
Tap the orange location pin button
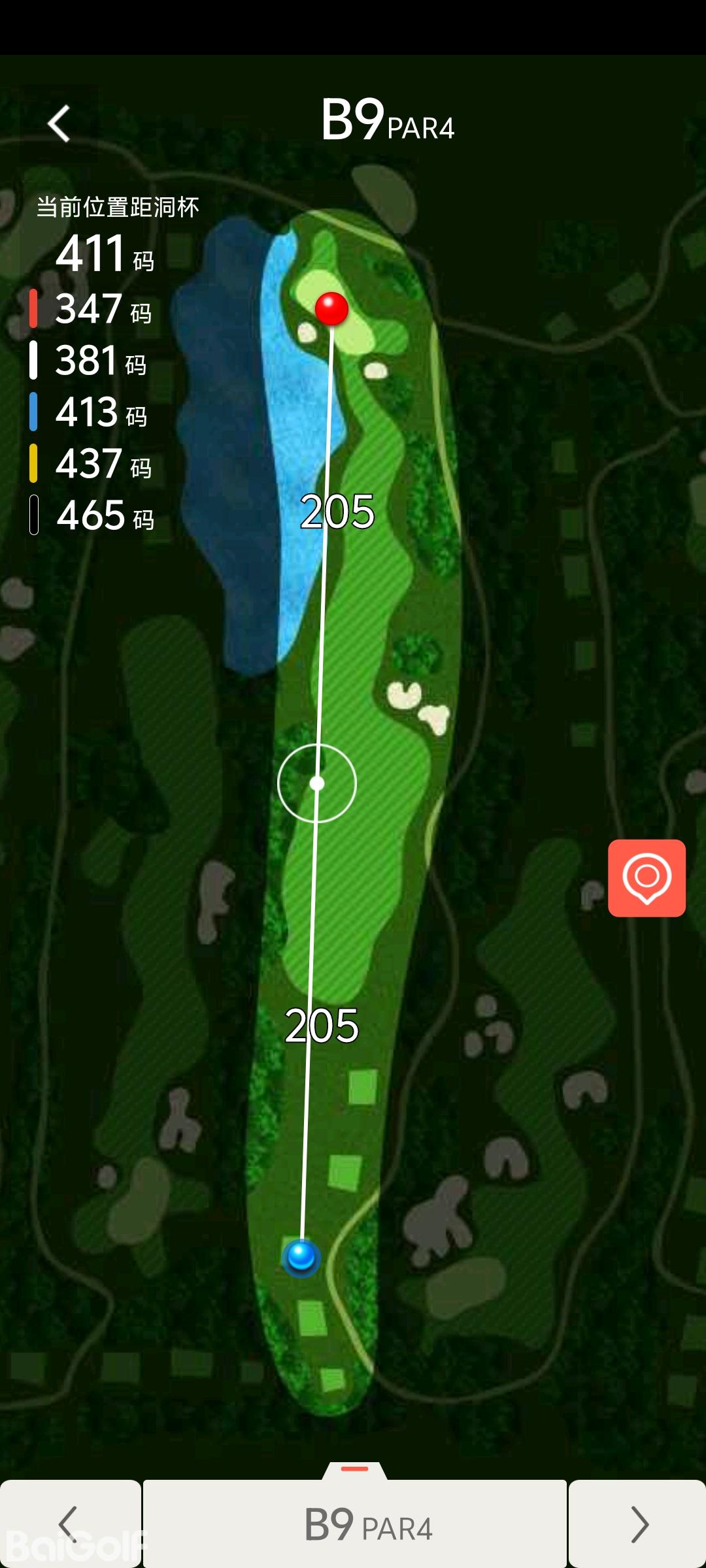coord(647,877)
